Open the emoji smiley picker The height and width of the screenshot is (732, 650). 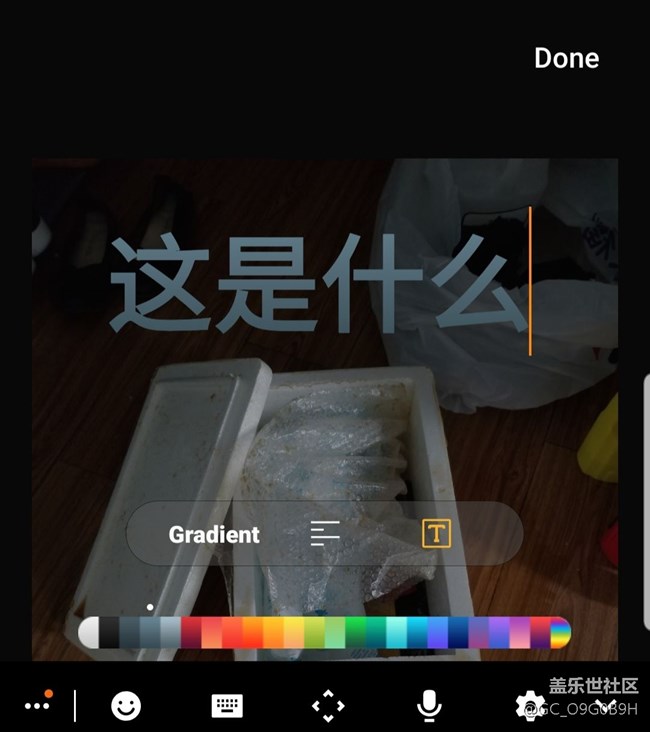125,706
